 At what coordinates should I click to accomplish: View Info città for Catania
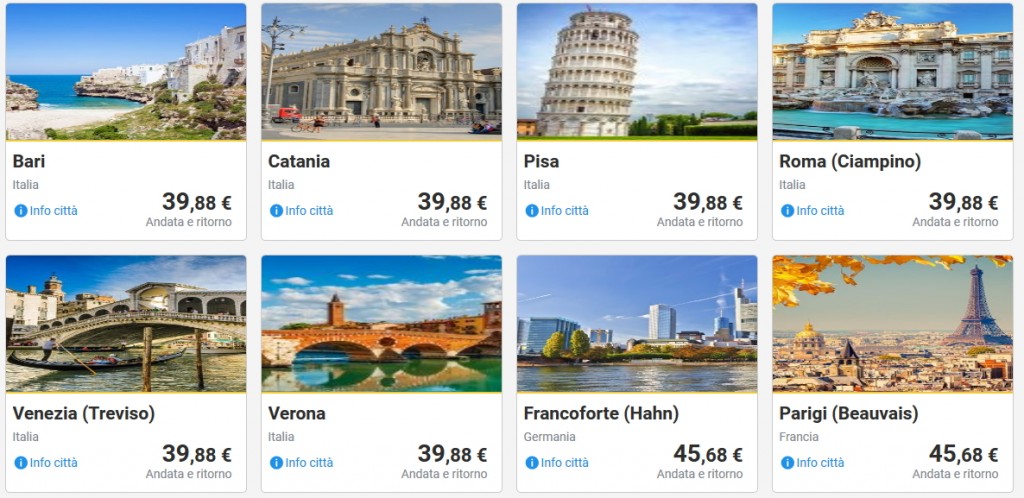[302, 211]
